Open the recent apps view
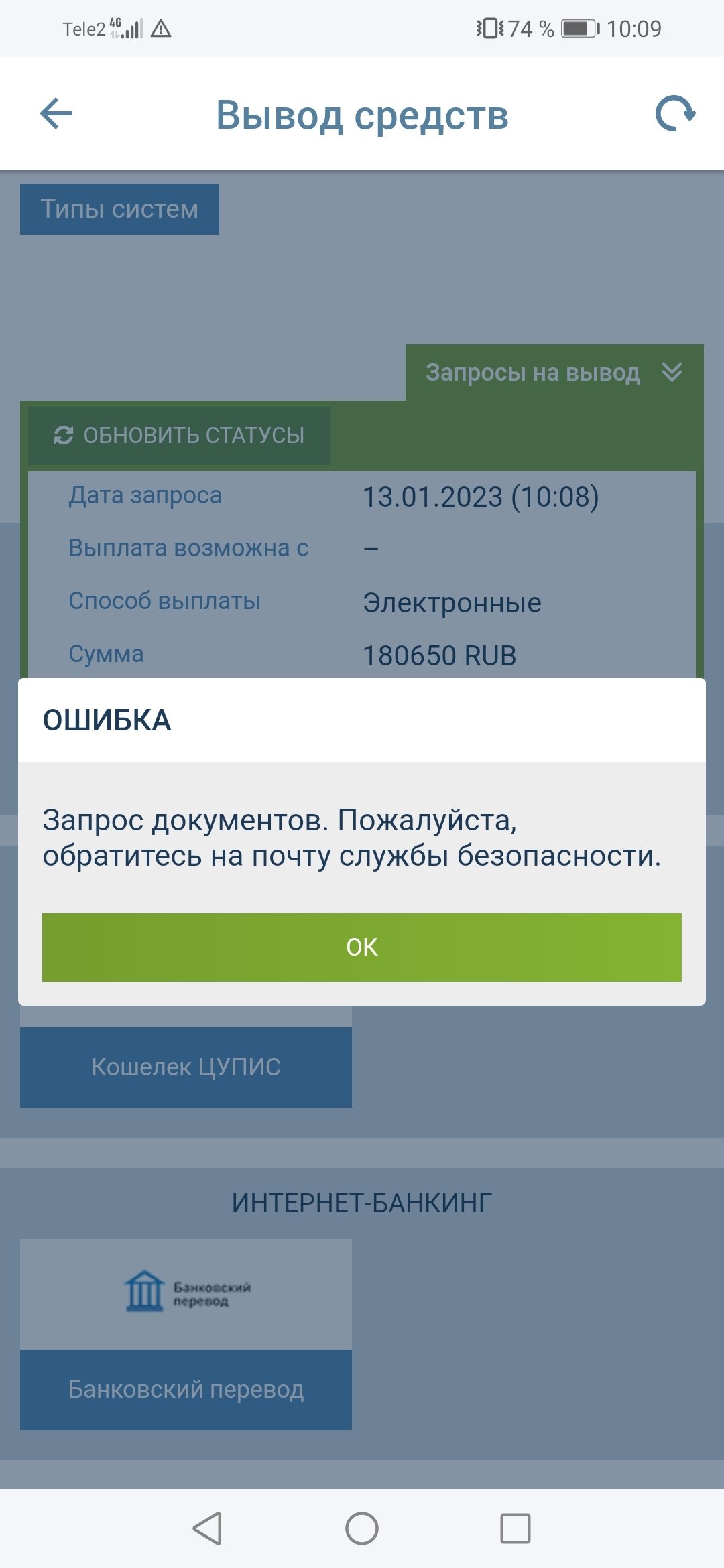724x1568 pixels. pos(515,1528)
